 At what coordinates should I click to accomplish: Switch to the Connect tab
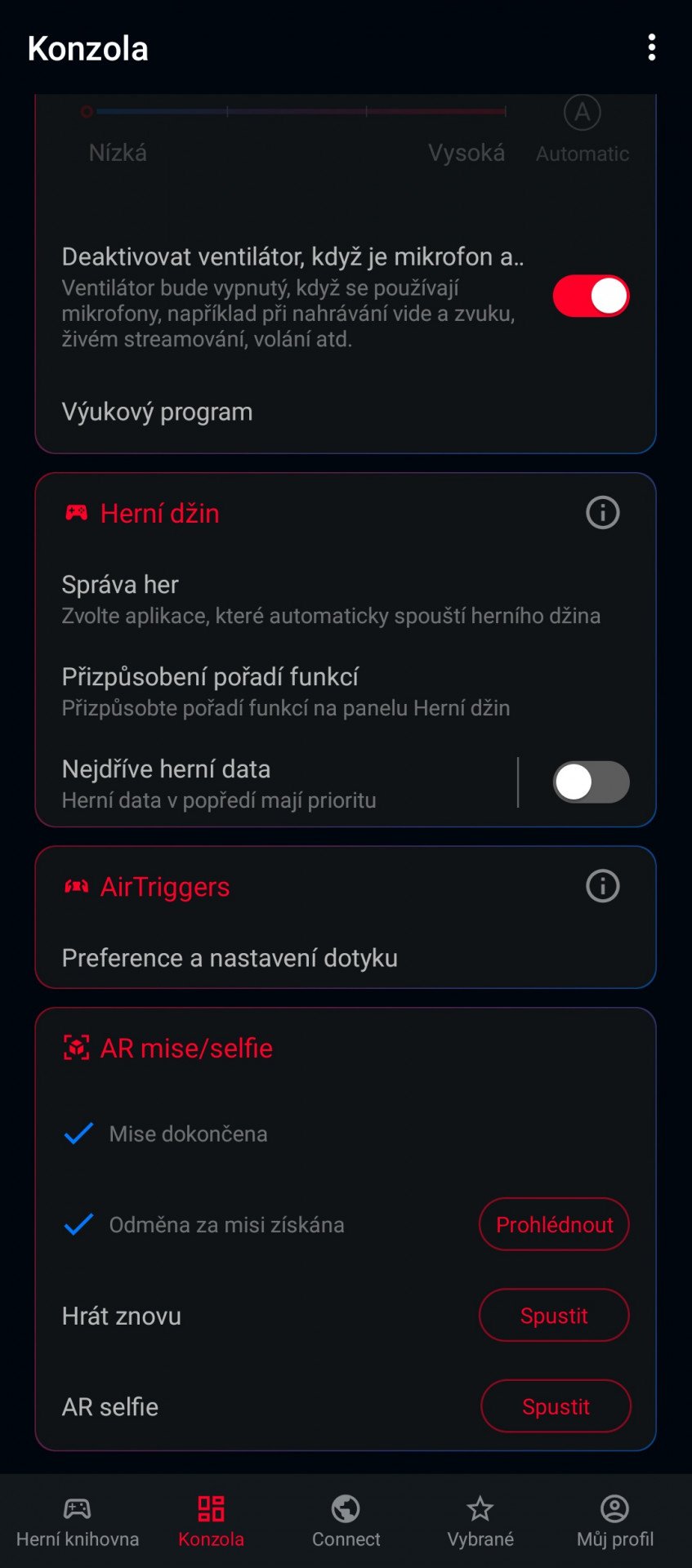tap(346, 1521)
